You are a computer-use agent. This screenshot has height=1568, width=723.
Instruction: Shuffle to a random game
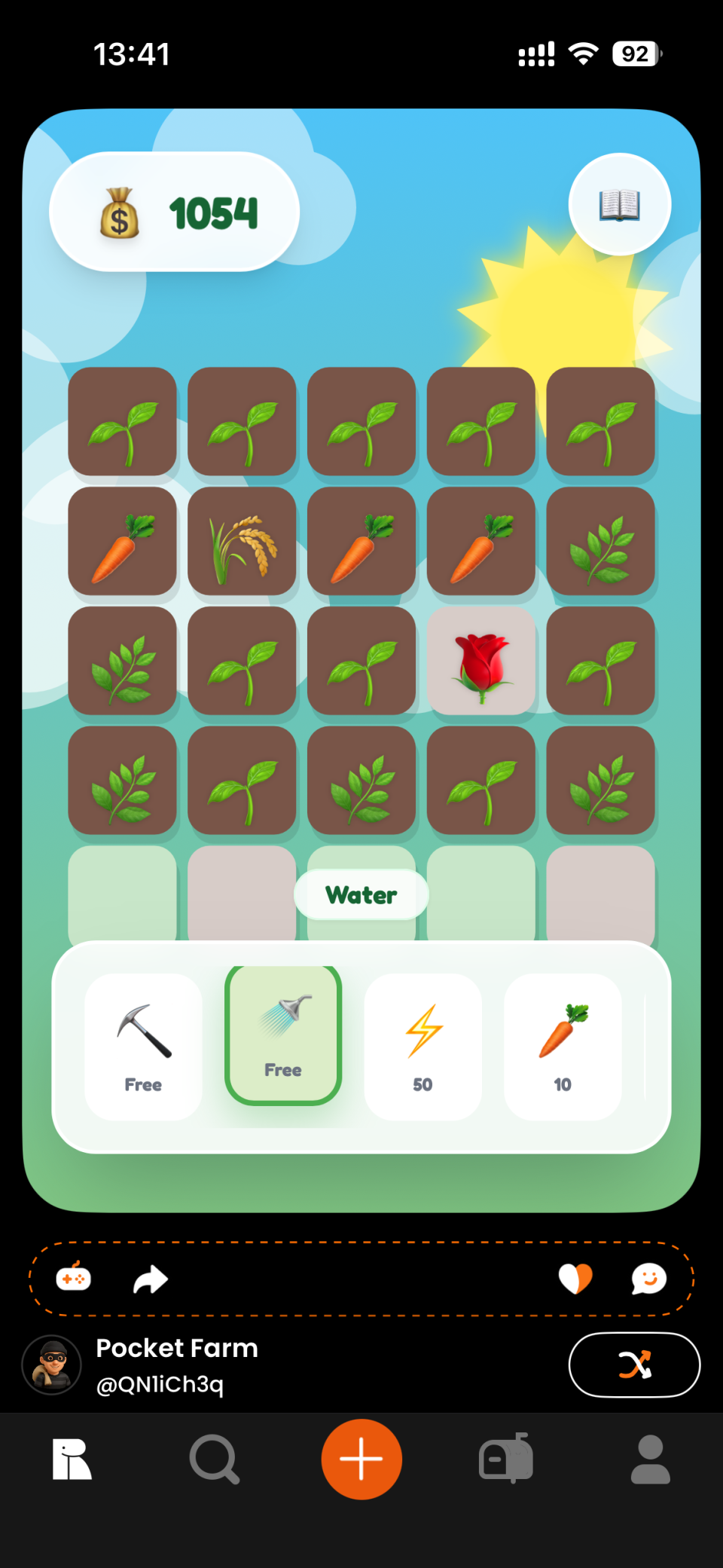tap(634, 1365)
